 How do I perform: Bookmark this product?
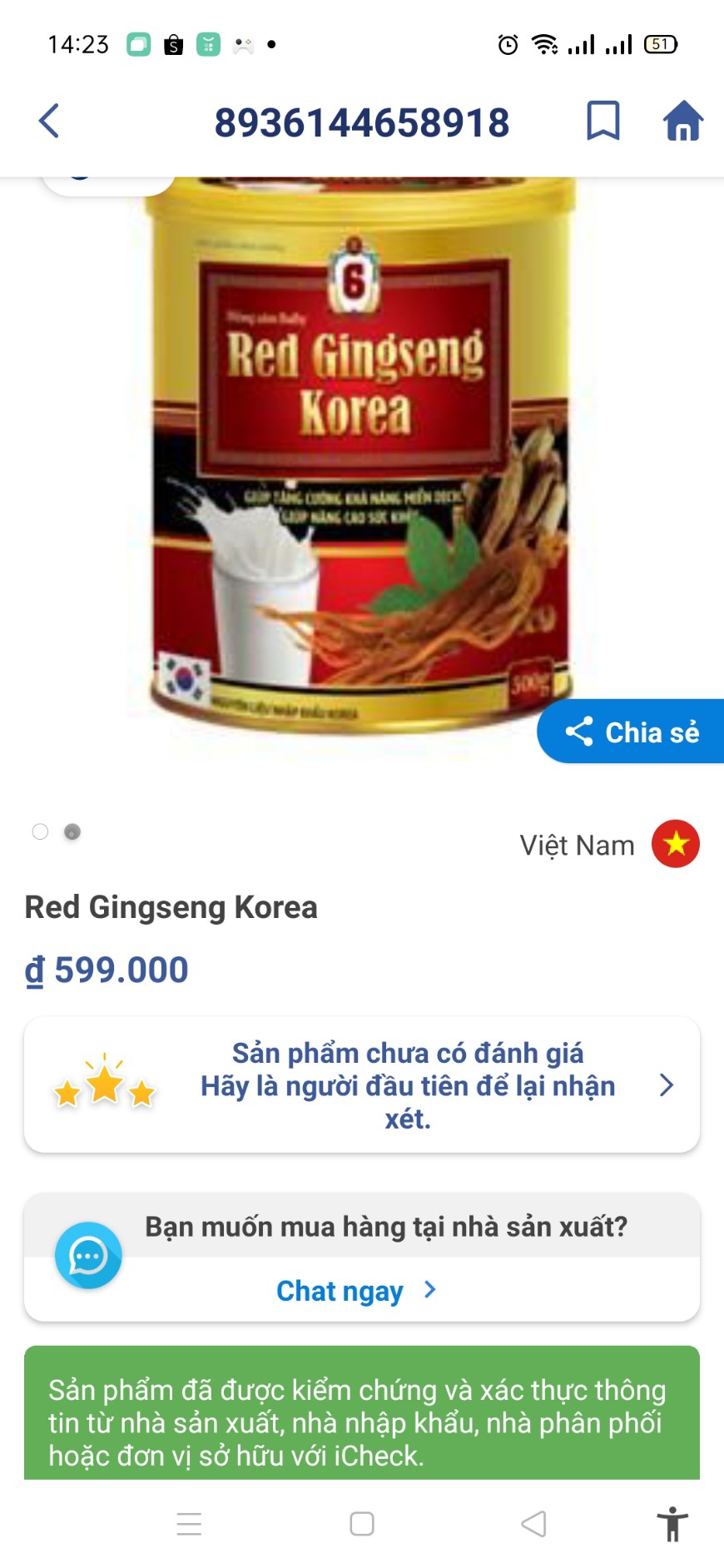603,122
